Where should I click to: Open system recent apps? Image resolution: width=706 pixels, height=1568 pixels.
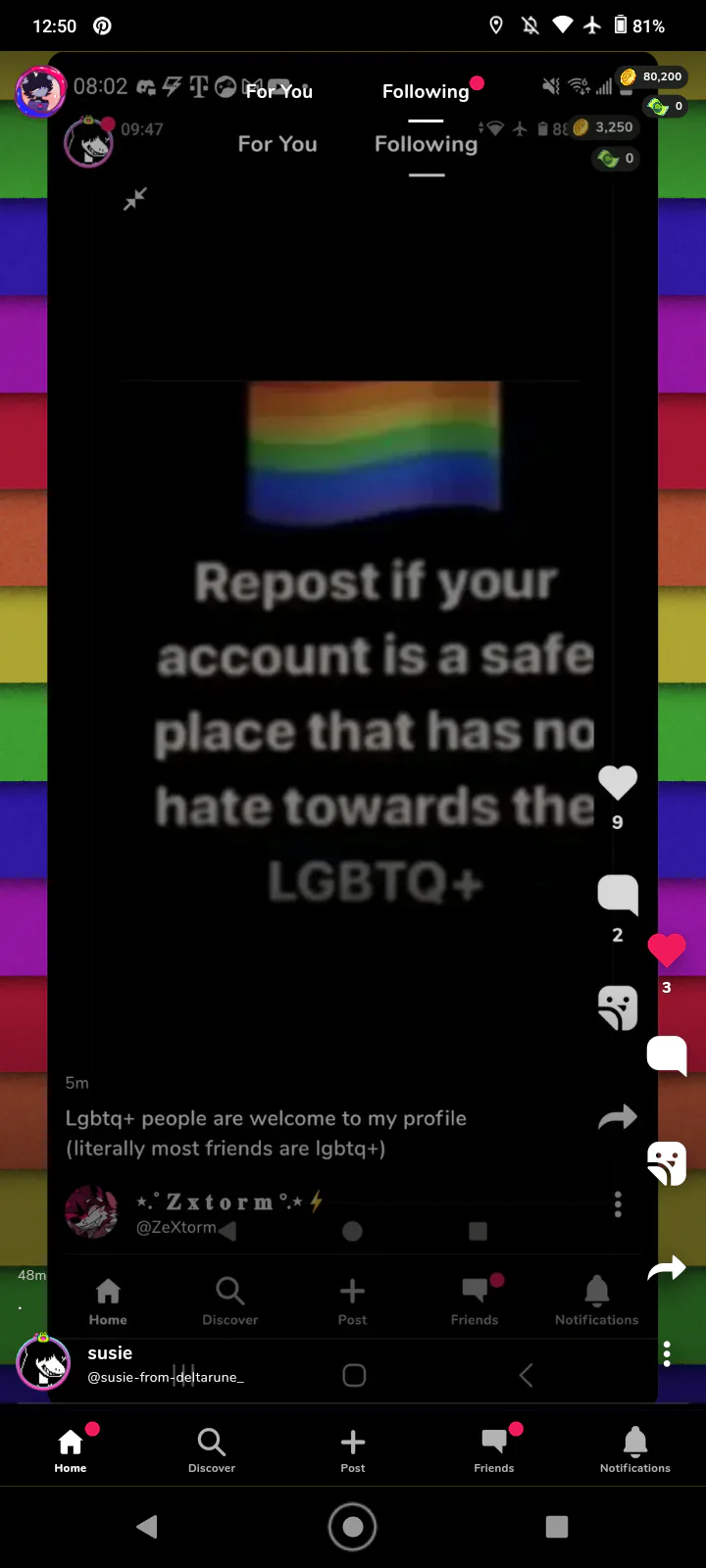tap(557, 1526)
